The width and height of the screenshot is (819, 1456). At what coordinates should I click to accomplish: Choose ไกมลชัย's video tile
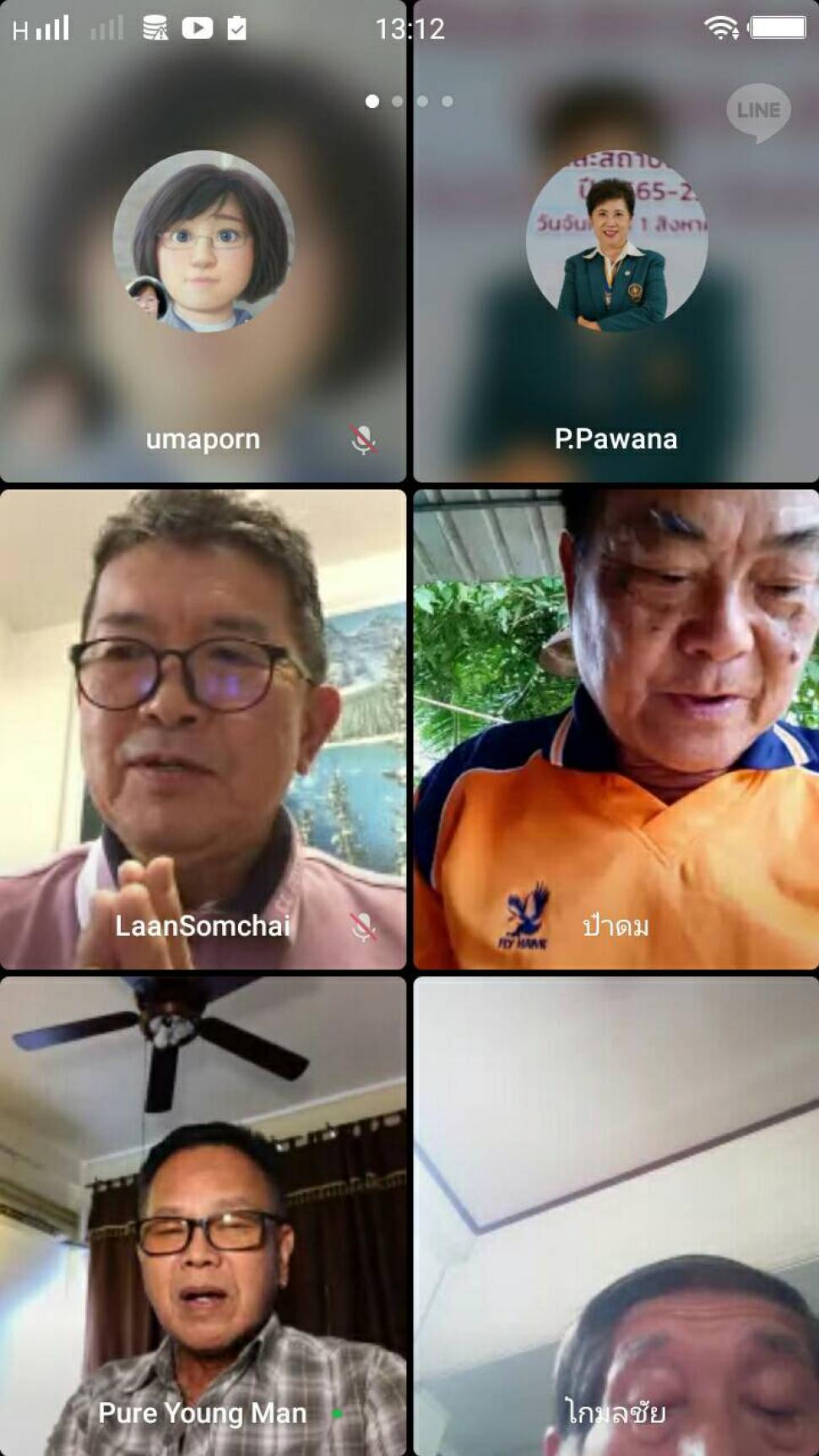(x=616, y=1216)
